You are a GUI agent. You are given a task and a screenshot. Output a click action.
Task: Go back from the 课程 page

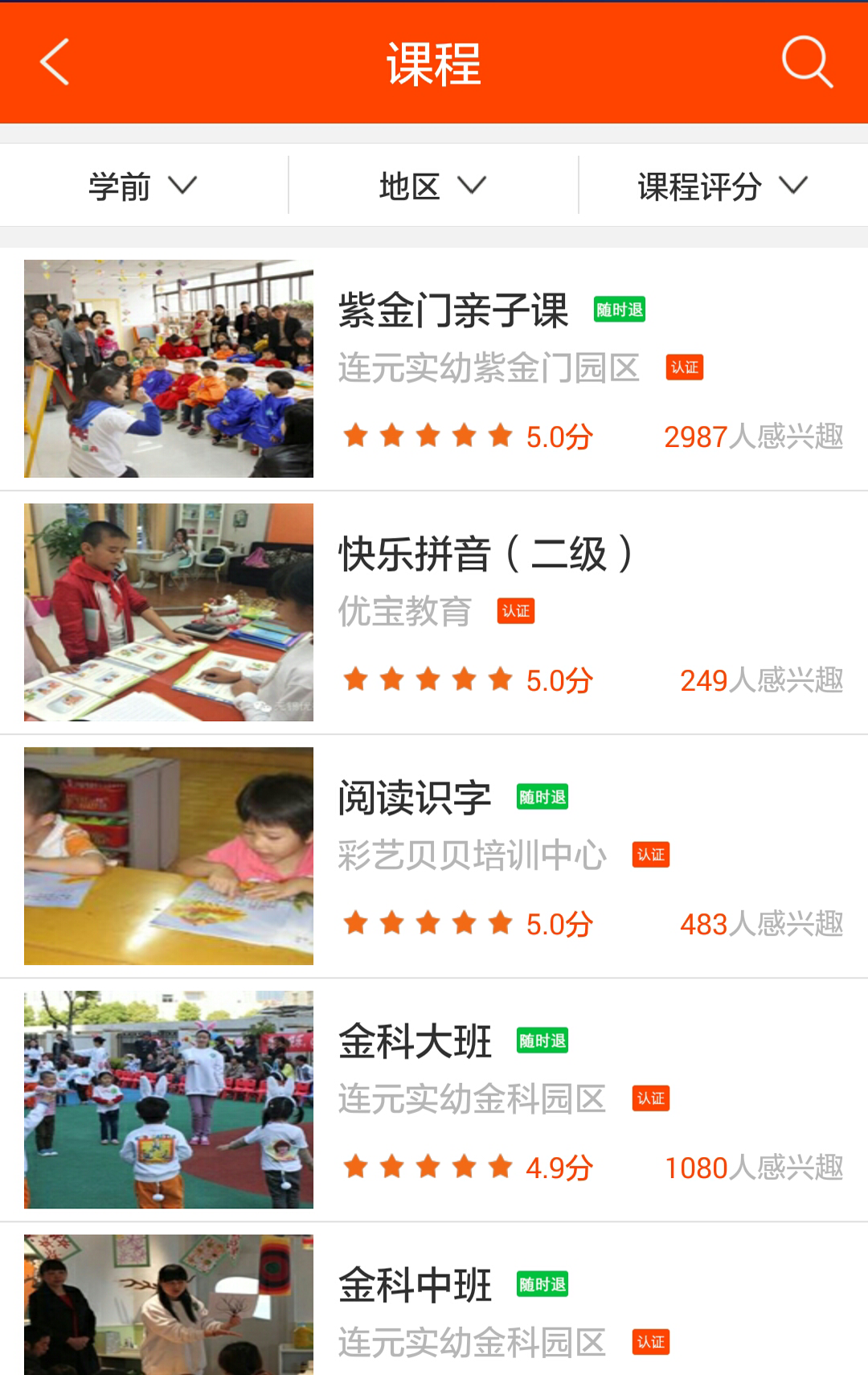(55, 62)
